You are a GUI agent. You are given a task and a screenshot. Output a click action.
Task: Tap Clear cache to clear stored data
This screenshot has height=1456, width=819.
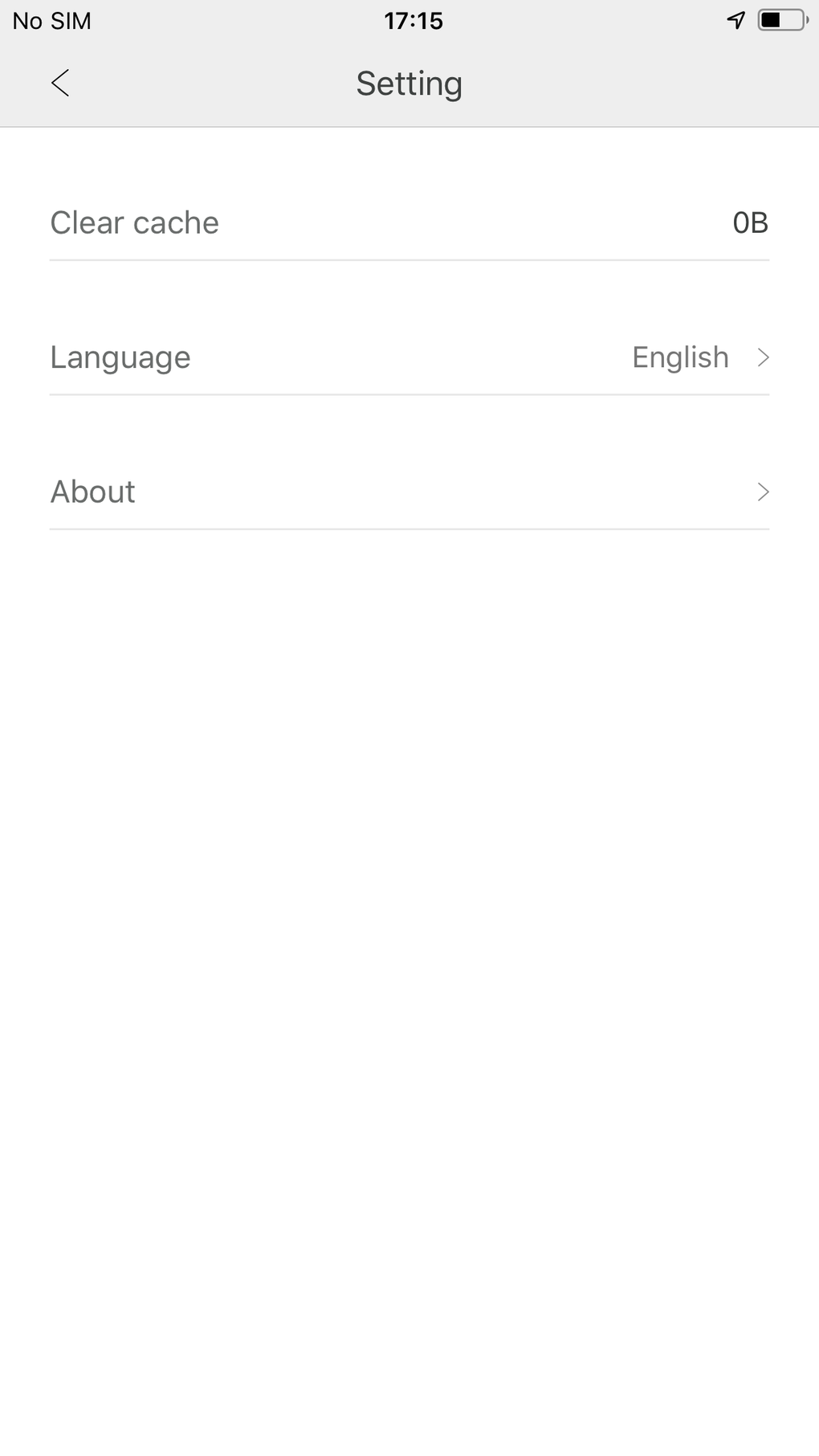[409, 222]
